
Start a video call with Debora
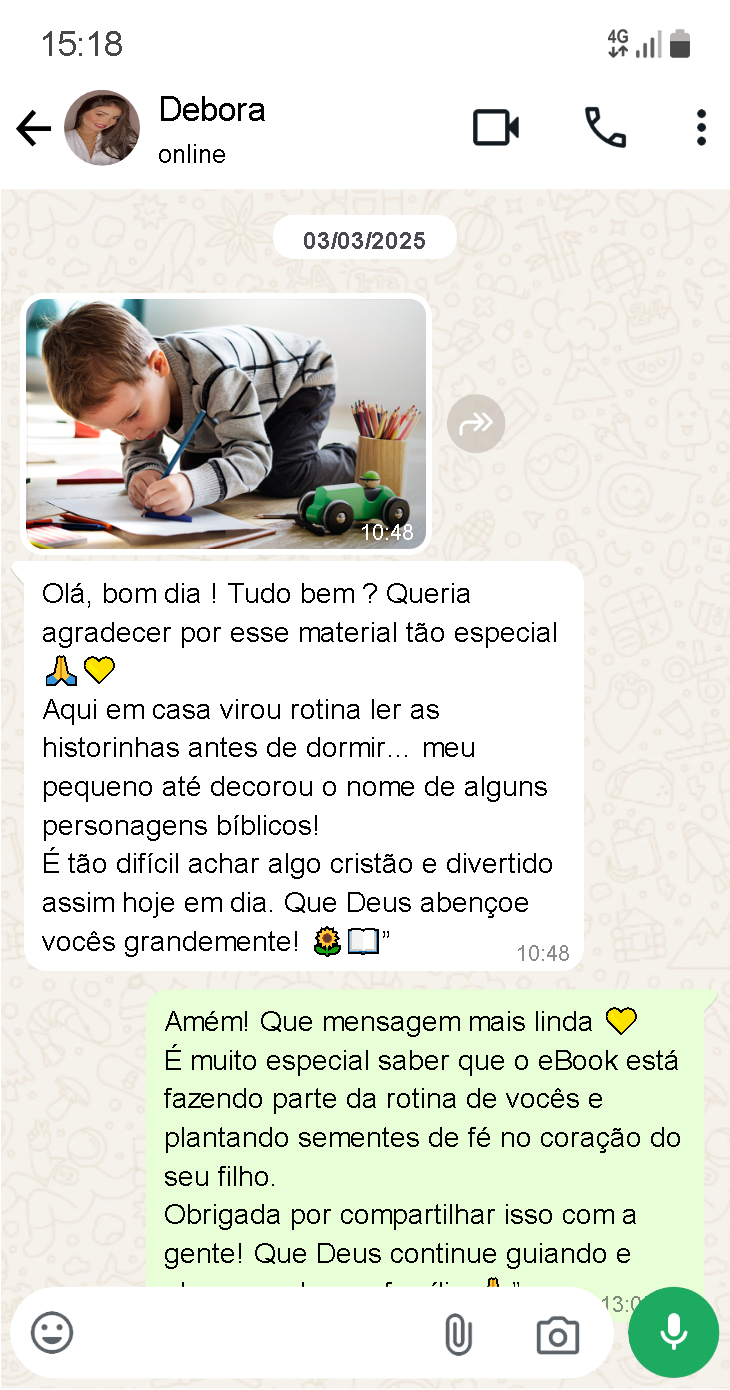pos(495,128)
